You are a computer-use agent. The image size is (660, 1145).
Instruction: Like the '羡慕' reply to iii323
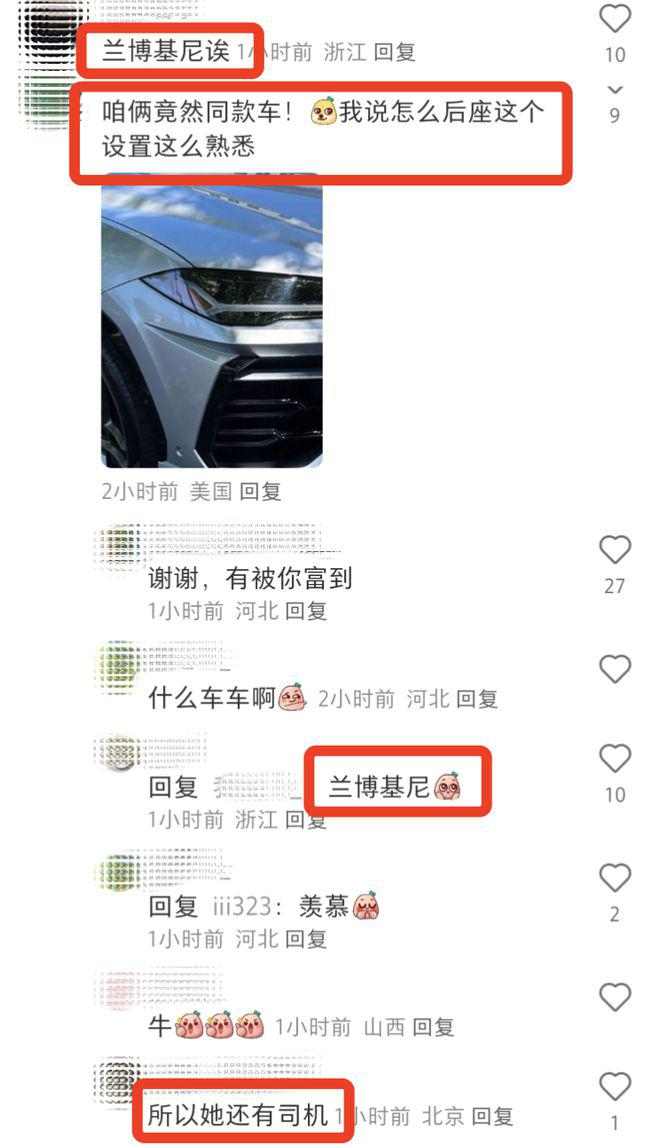[x=615, y=878]
